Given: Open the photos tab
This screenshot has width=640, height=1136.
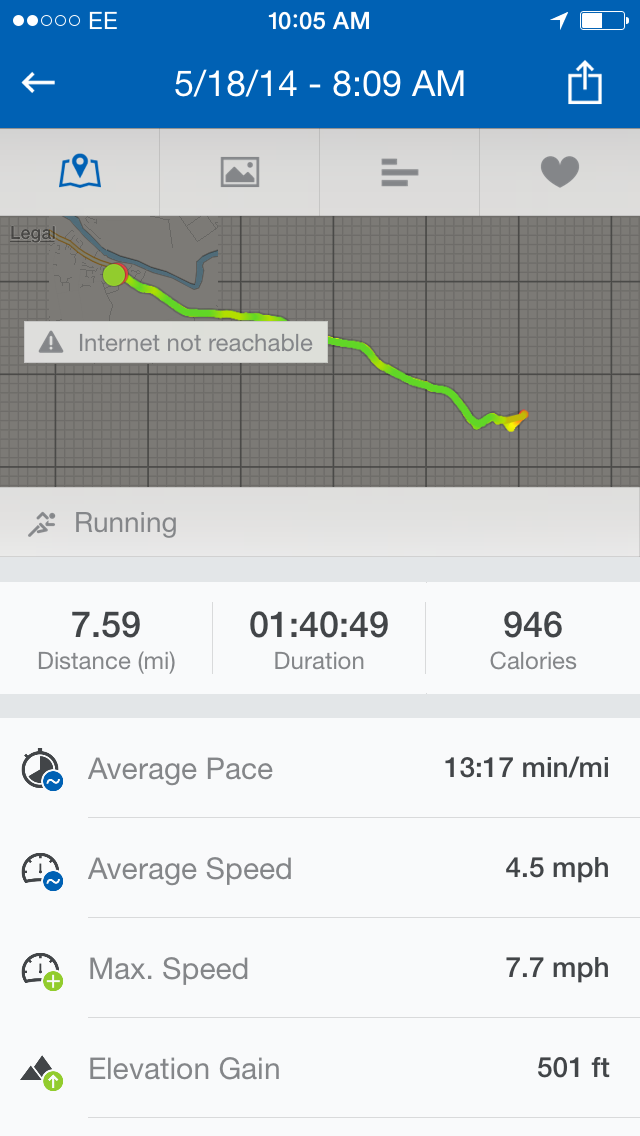Looking at the screenshot, I should tap(239, 172).
